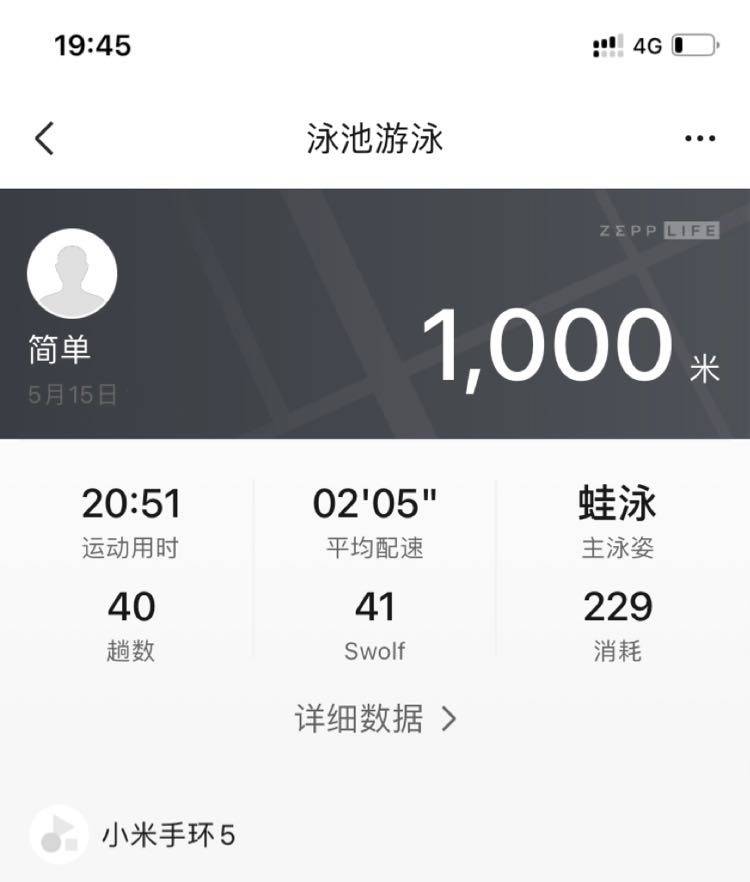Open 详细数据 detailed data
The width and height of the screenshot is (750, 882).
click(375, 719)
